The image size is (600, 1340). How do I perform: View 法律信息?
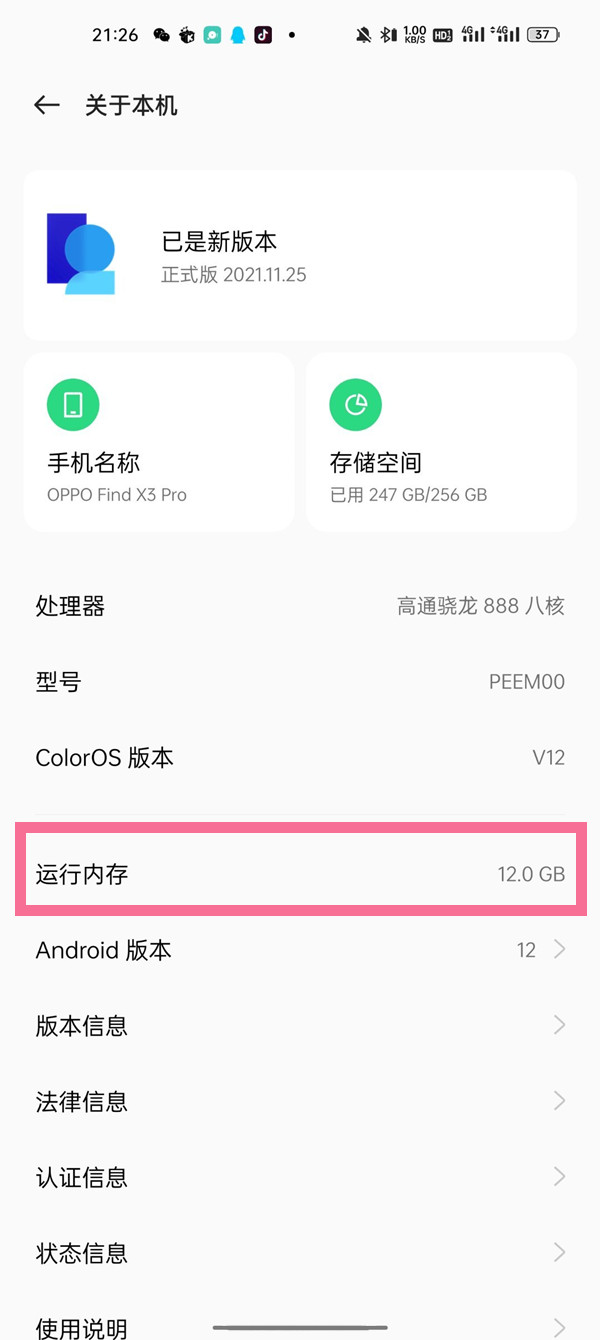point(300,1102)
